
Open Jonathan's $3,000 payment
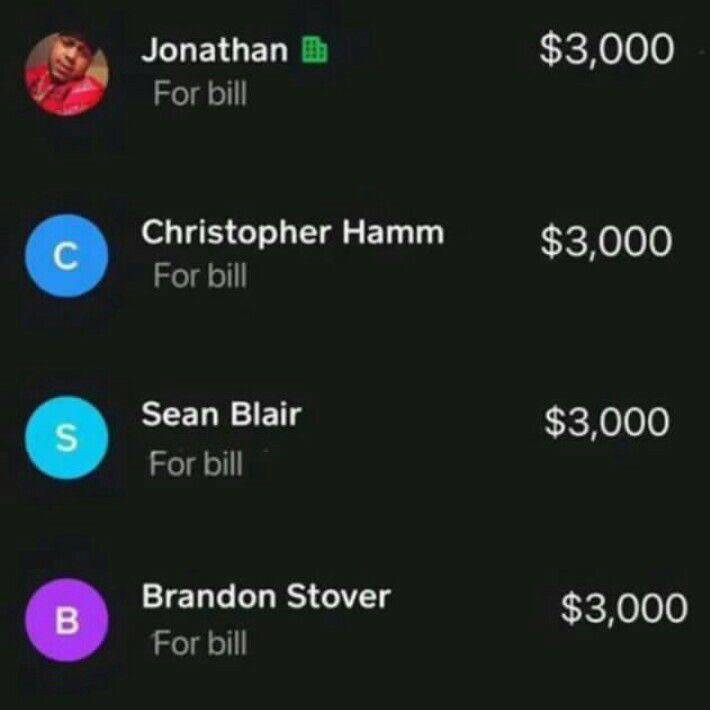[x=355, y=70]
